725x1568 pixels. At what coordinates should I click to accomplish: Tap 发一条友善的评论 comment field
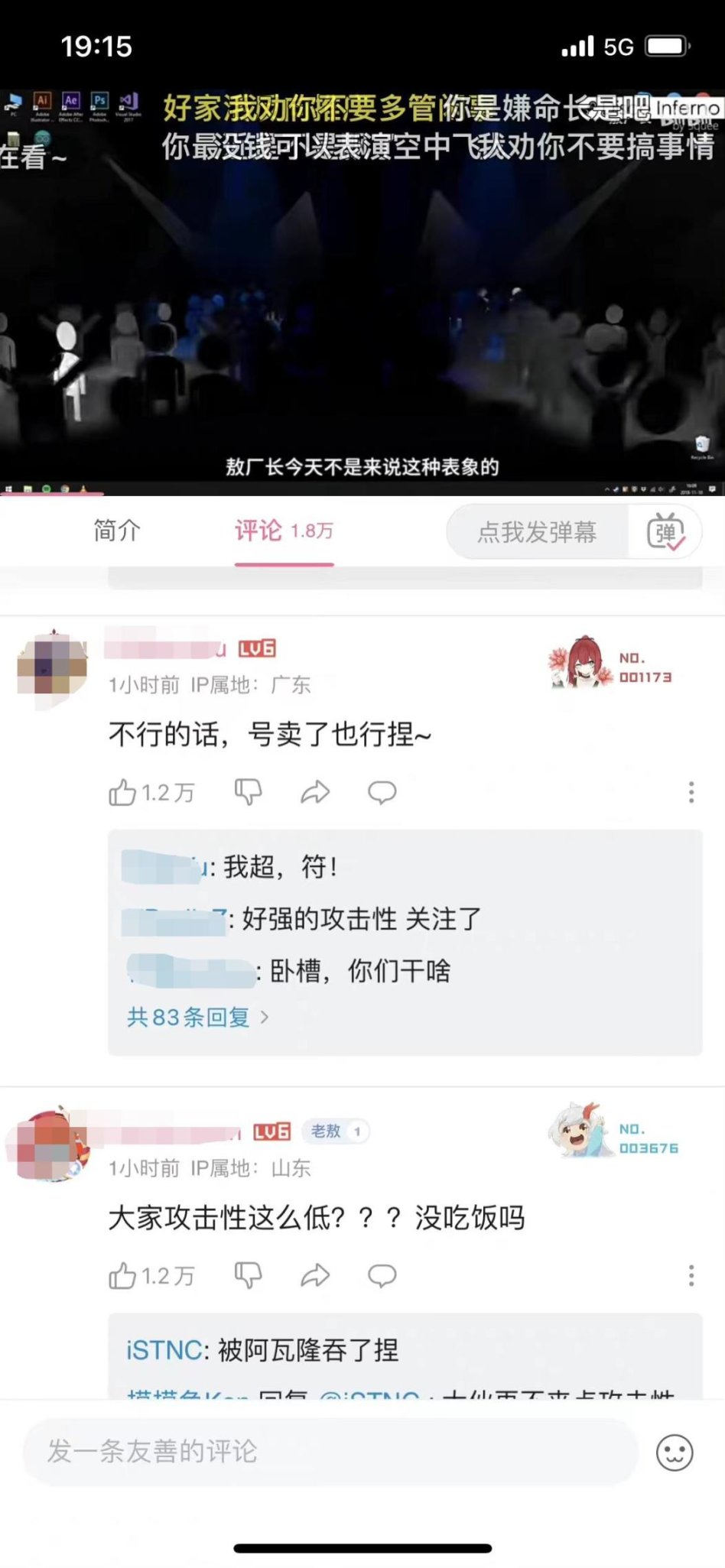329,1452
